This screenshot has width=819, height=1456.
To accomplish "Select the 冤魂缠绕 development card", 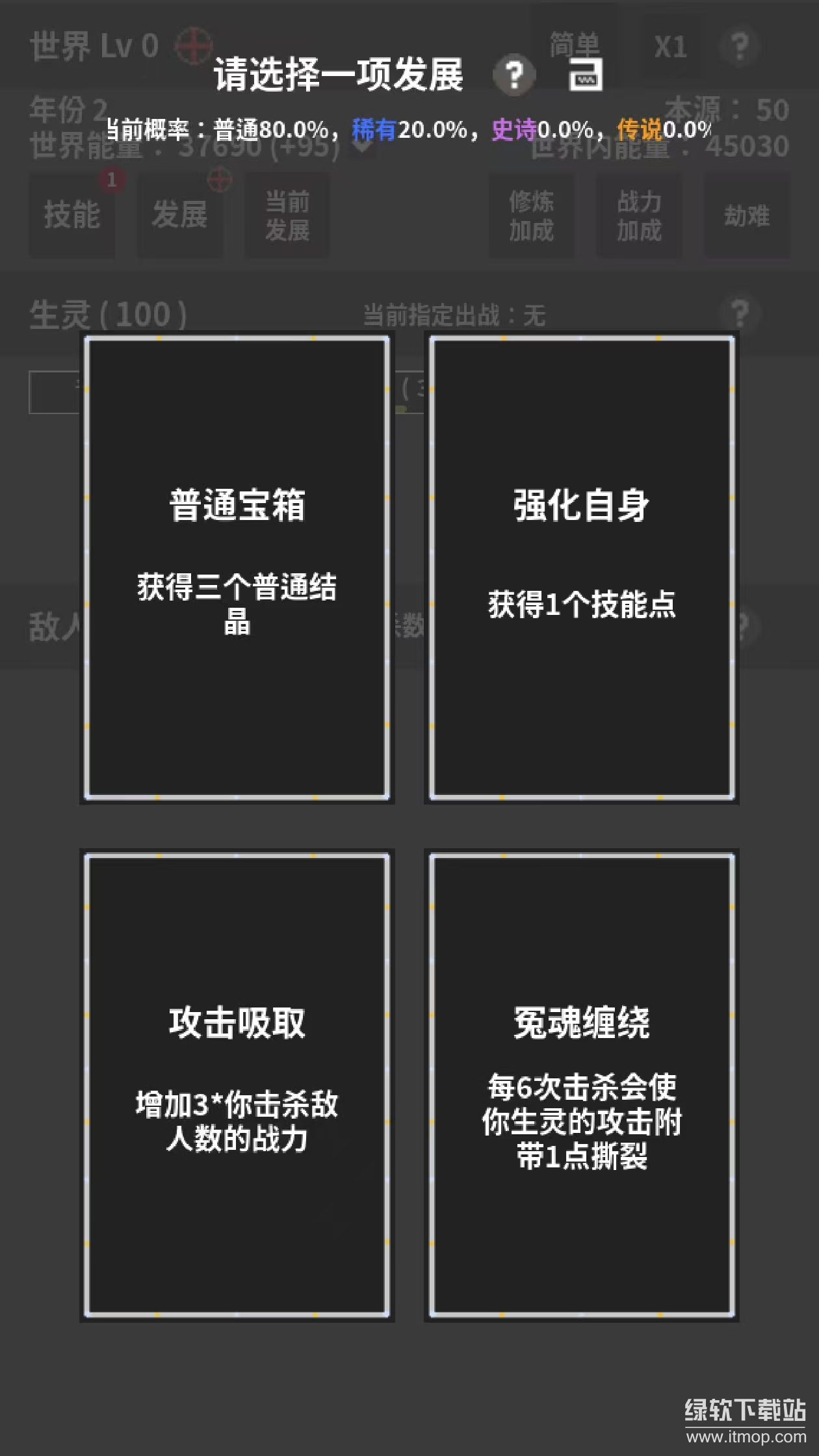I will click(x=582, y=1084).
